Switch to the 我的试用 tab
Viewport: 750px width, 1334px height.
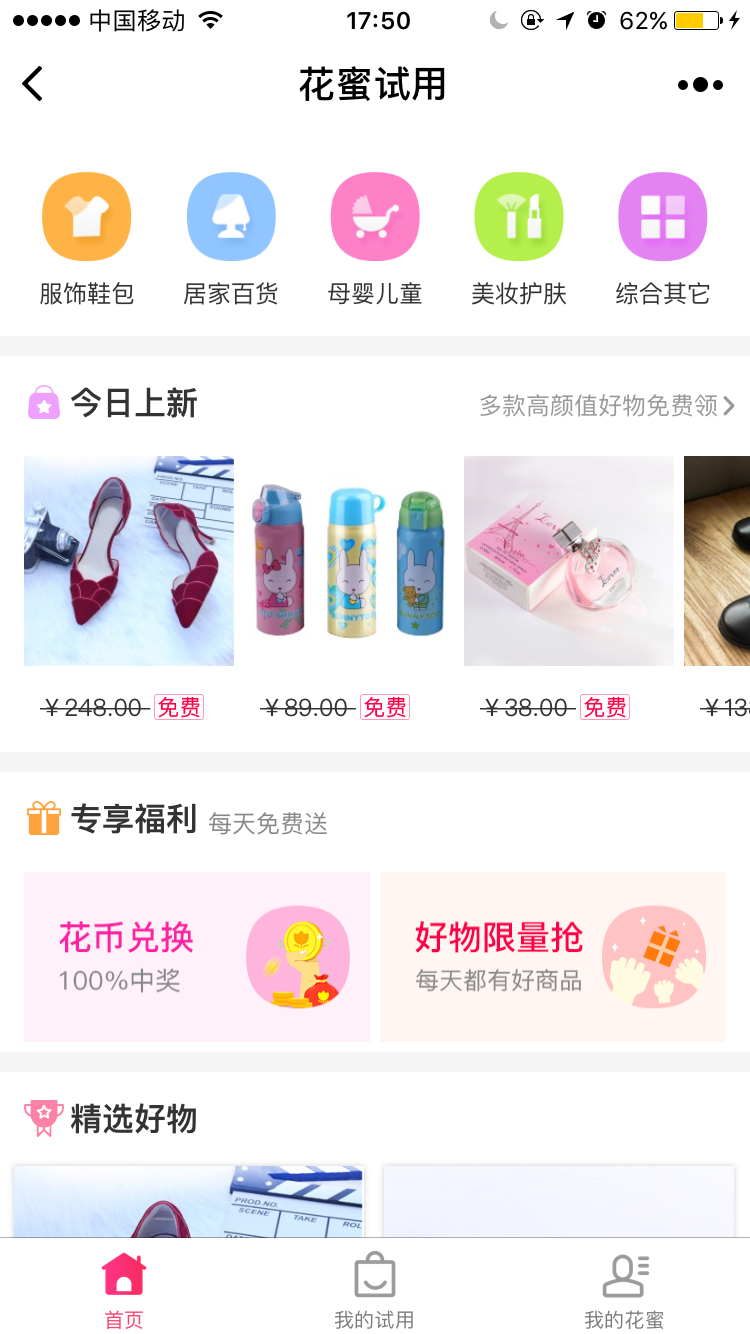[374, 1290]
